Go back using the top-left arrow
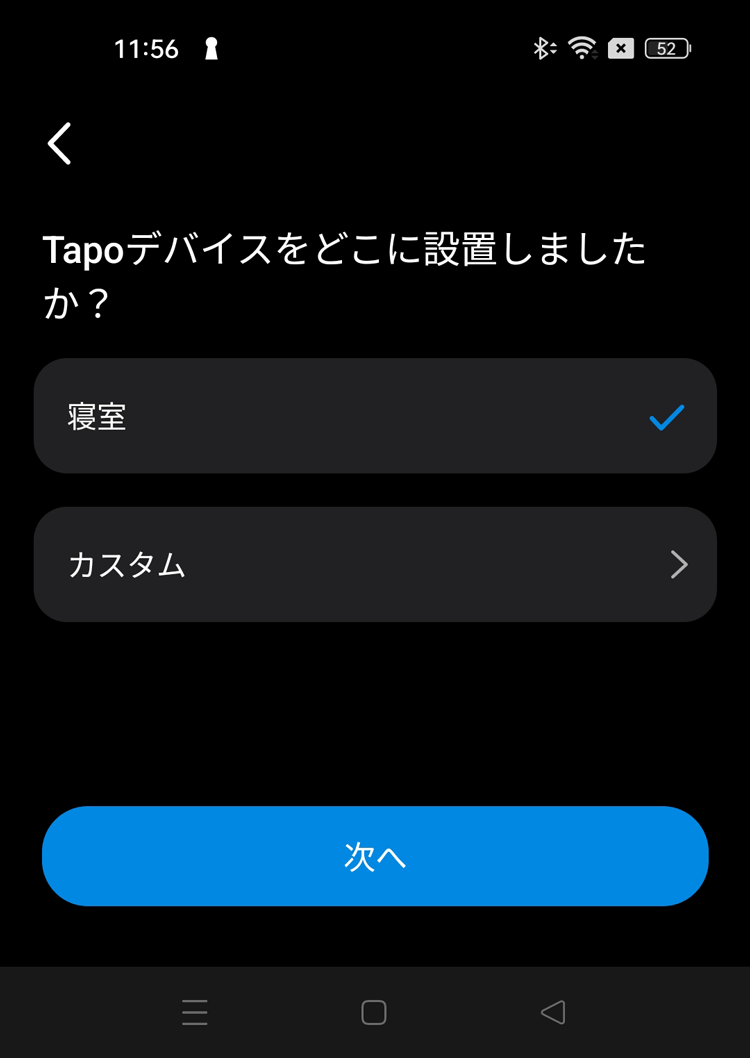This screenshot has height=1058, width=750. point(60,144)
